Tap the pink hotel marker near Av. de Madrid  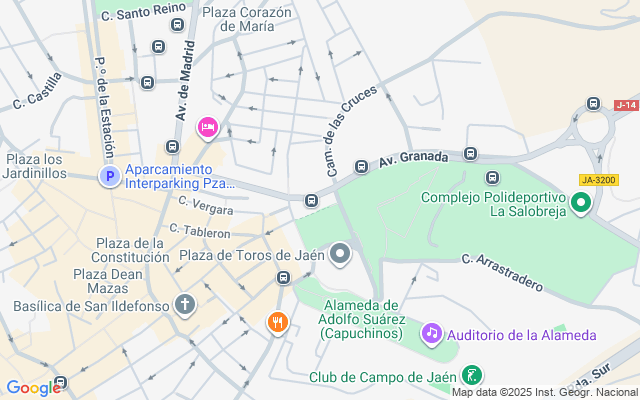(x=208, y=127)
